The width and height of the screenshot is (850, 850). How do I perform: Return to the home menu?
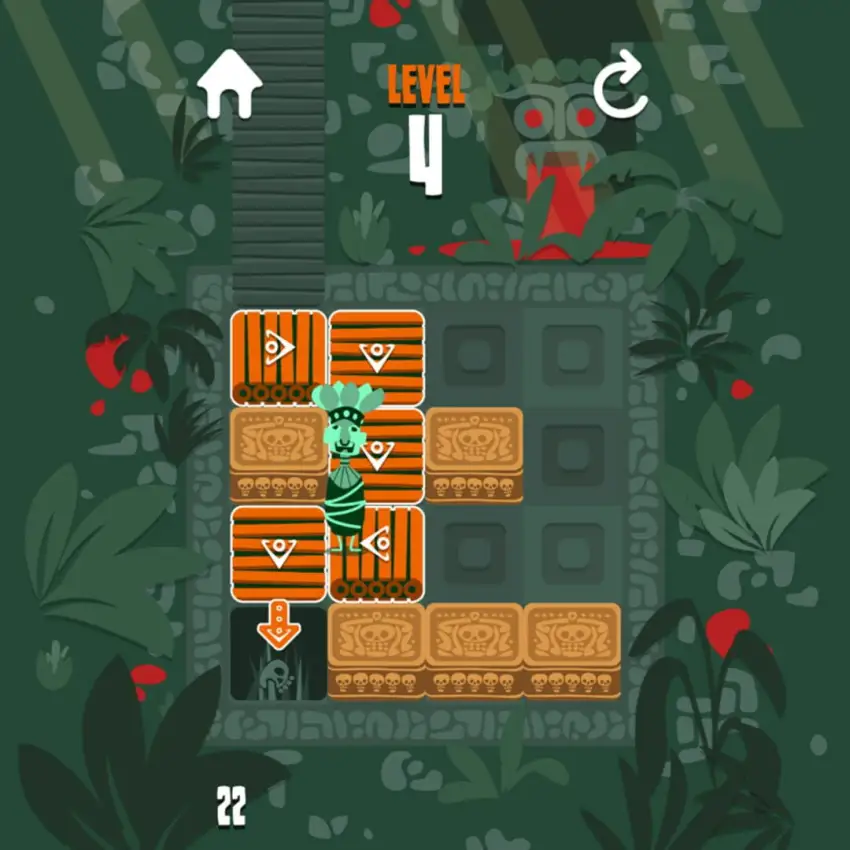[x=230, y=84]
